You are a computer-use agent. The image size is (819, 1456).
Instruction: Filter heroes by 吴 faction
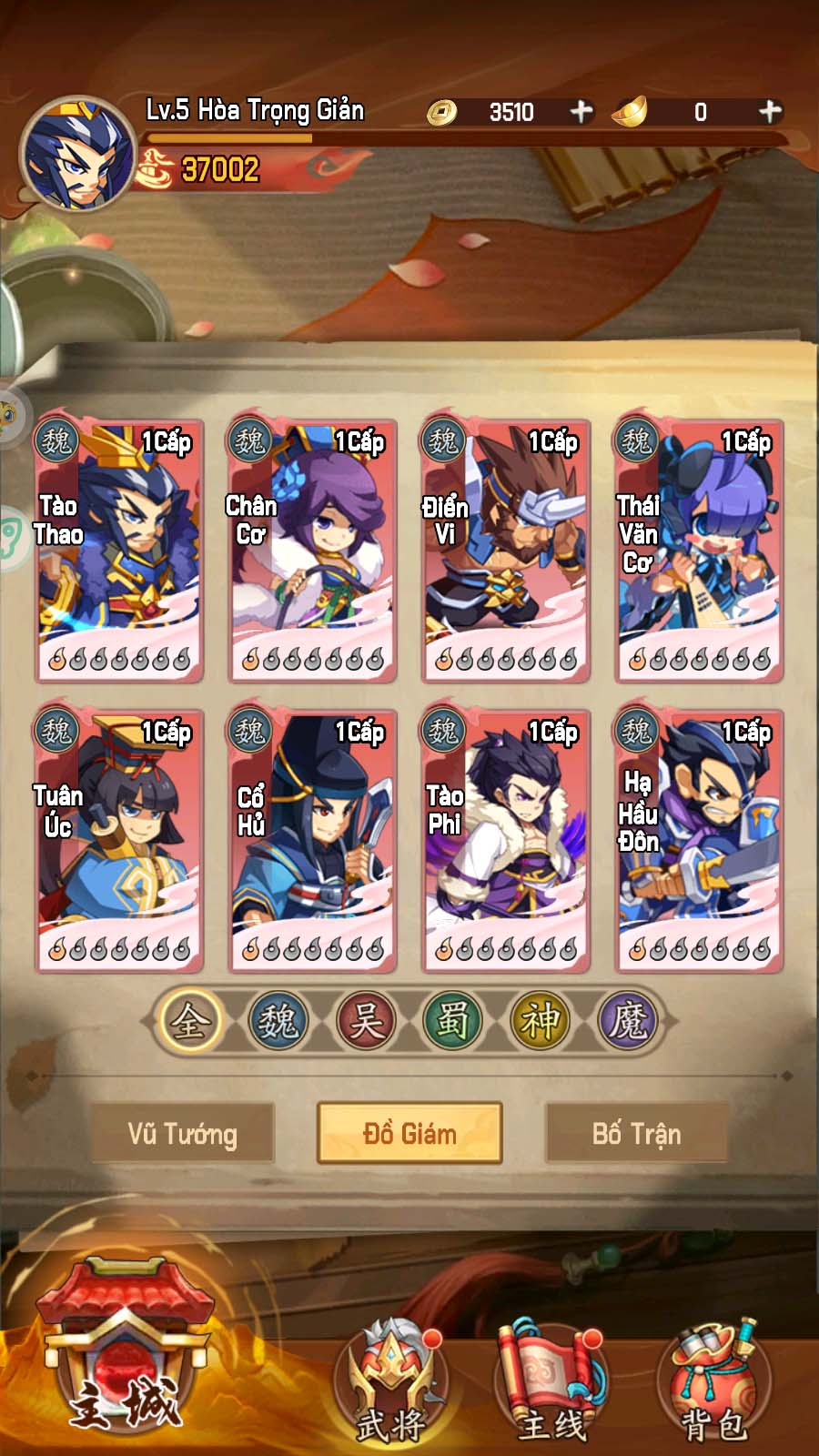point(365,1020)
